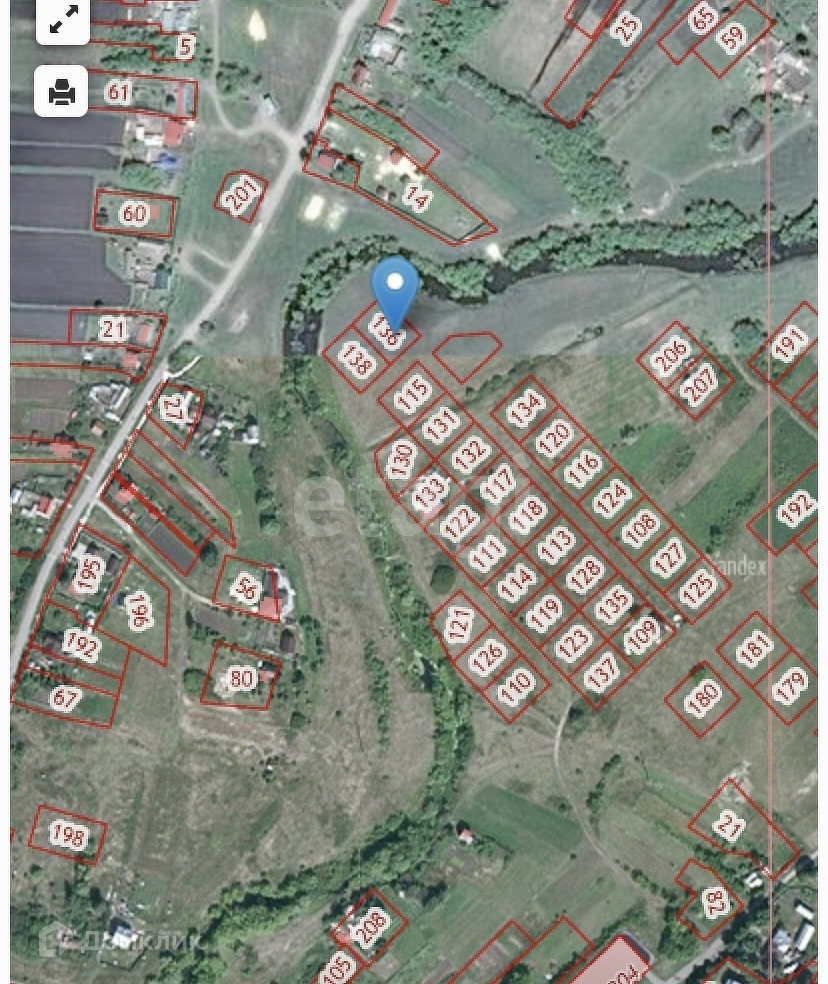The height and width of the screenshot is (984, 828).
Task: Print the map
Action: [x=62, y=92]
